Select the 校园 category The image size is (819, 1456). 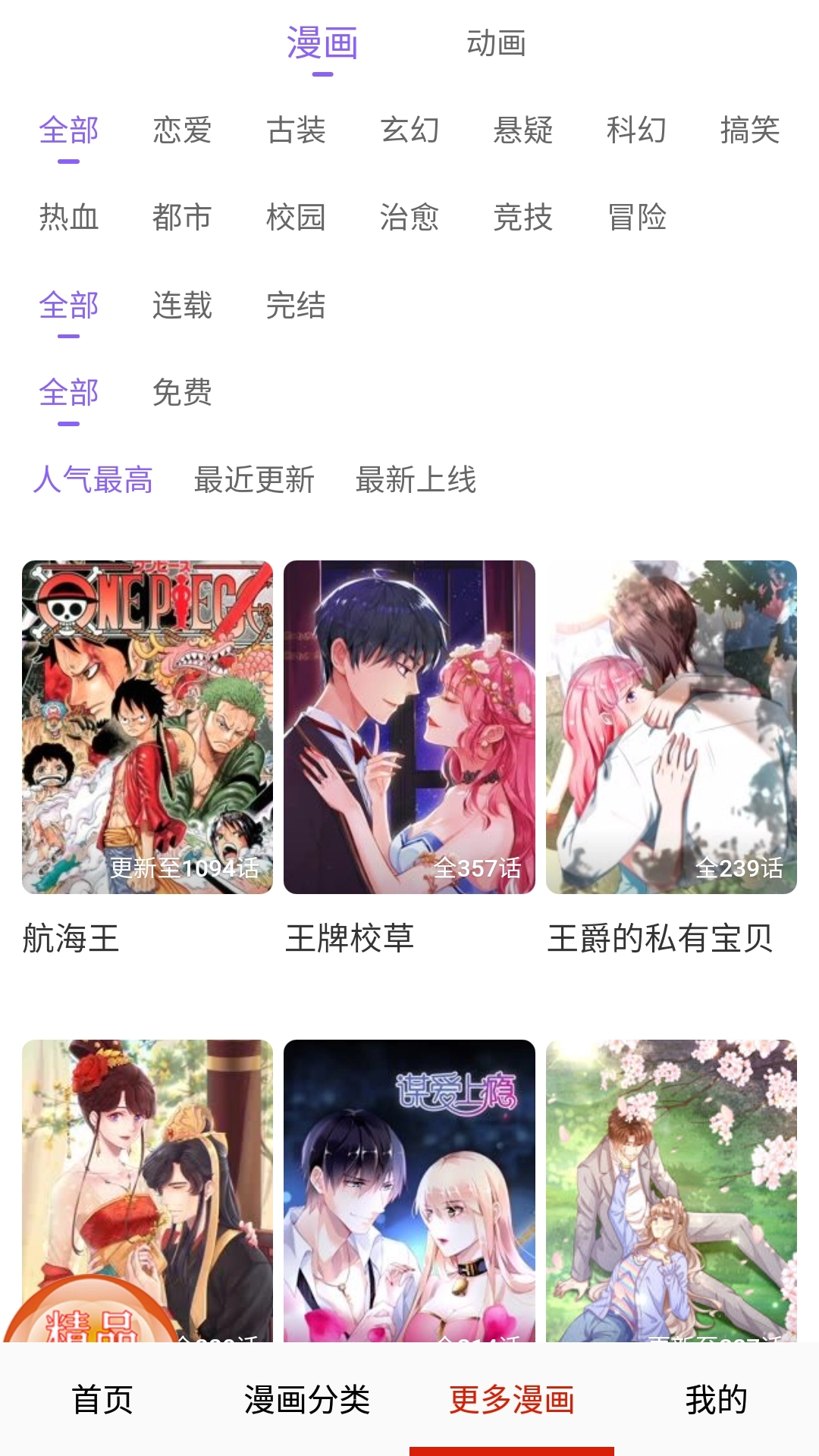[296, 218]
